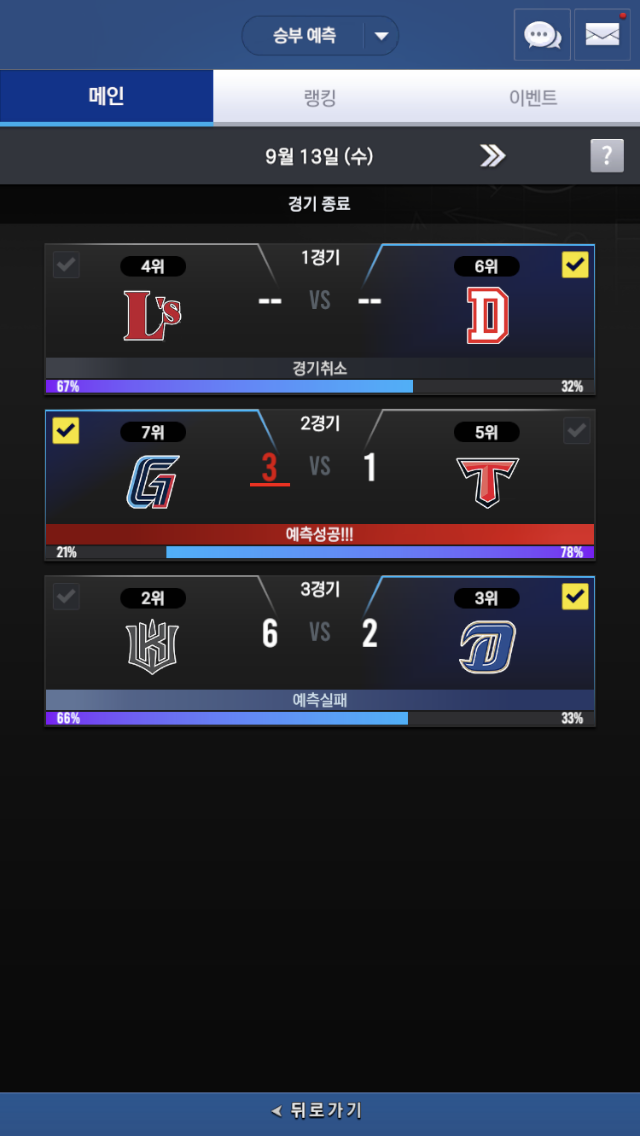Go to next date with double arrow
Image resolution: width=640 pixels, height=1136 pixels.
[x=492, y=156]
